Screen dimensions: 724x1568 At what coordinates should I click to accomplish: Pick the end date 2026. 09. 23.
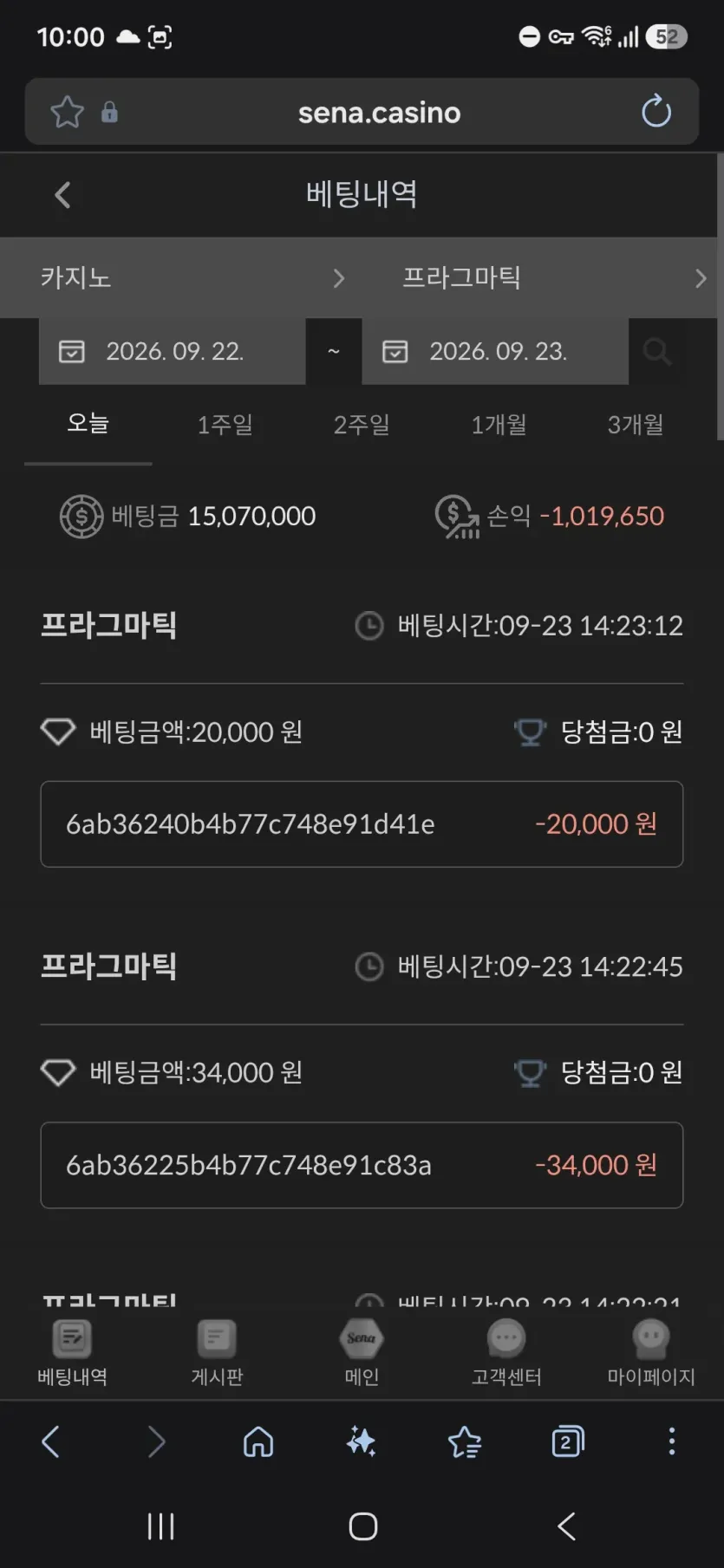[x=495, y=351]
